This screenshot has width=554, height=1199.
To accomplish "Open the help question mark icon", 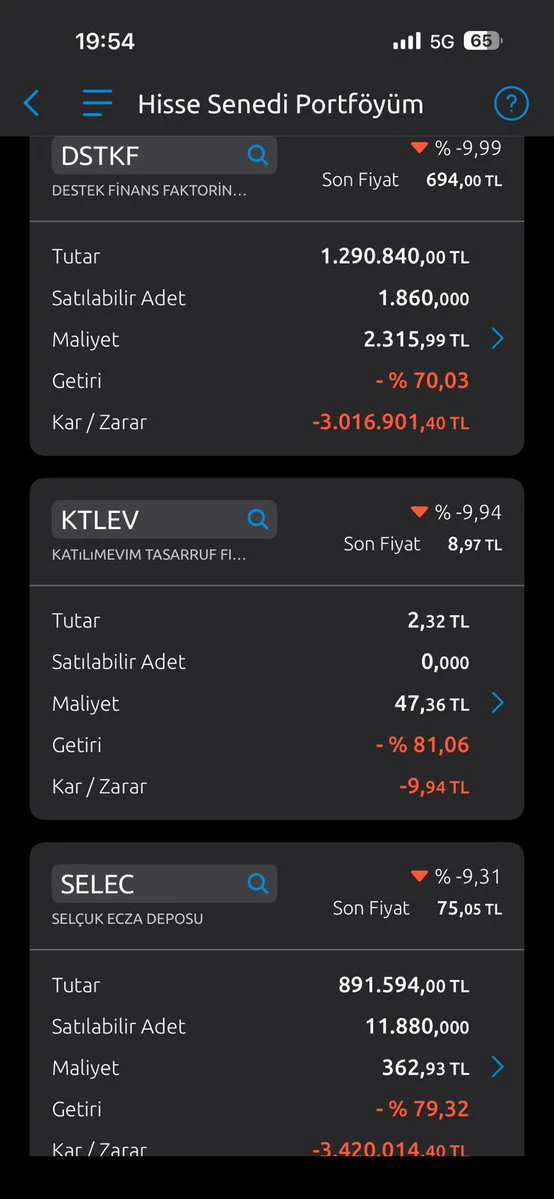I will pyautogui.click(x=511, y=103).
